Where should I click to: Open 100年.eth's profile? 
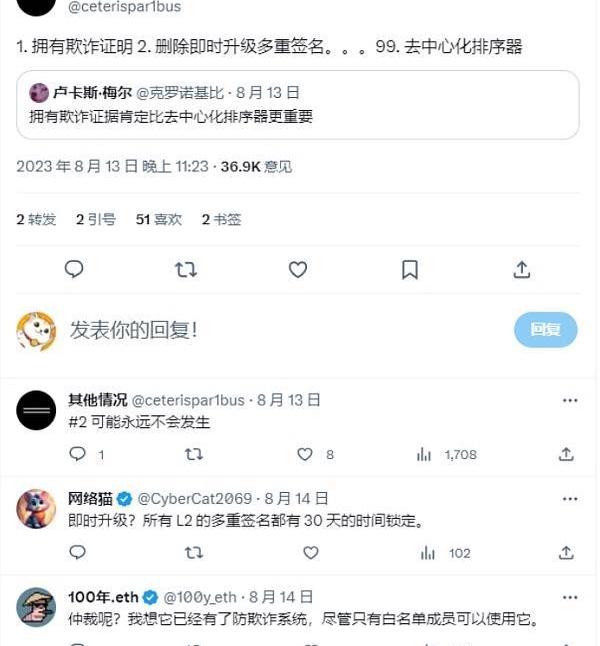pyautogui.click(x=36, y=607)
